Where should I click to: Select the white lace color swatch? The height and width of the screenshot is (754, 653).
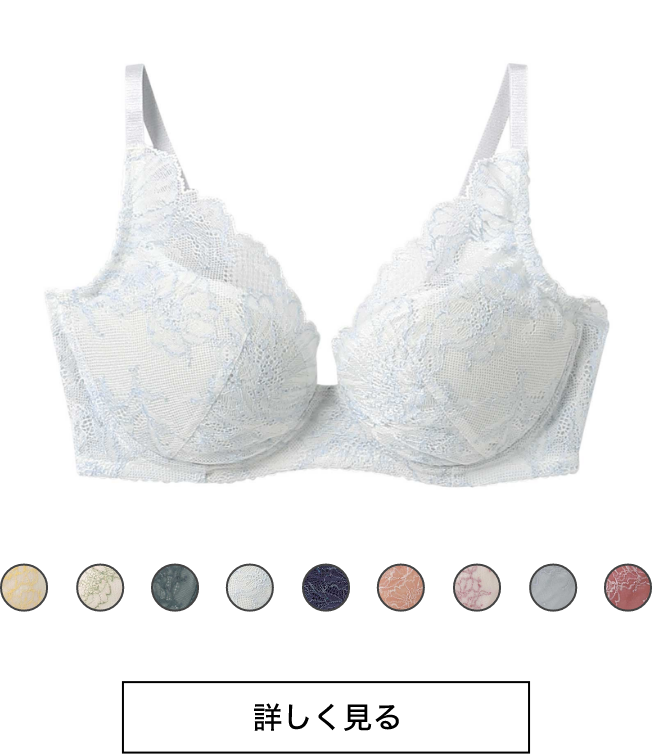click(x=250, y=587)
